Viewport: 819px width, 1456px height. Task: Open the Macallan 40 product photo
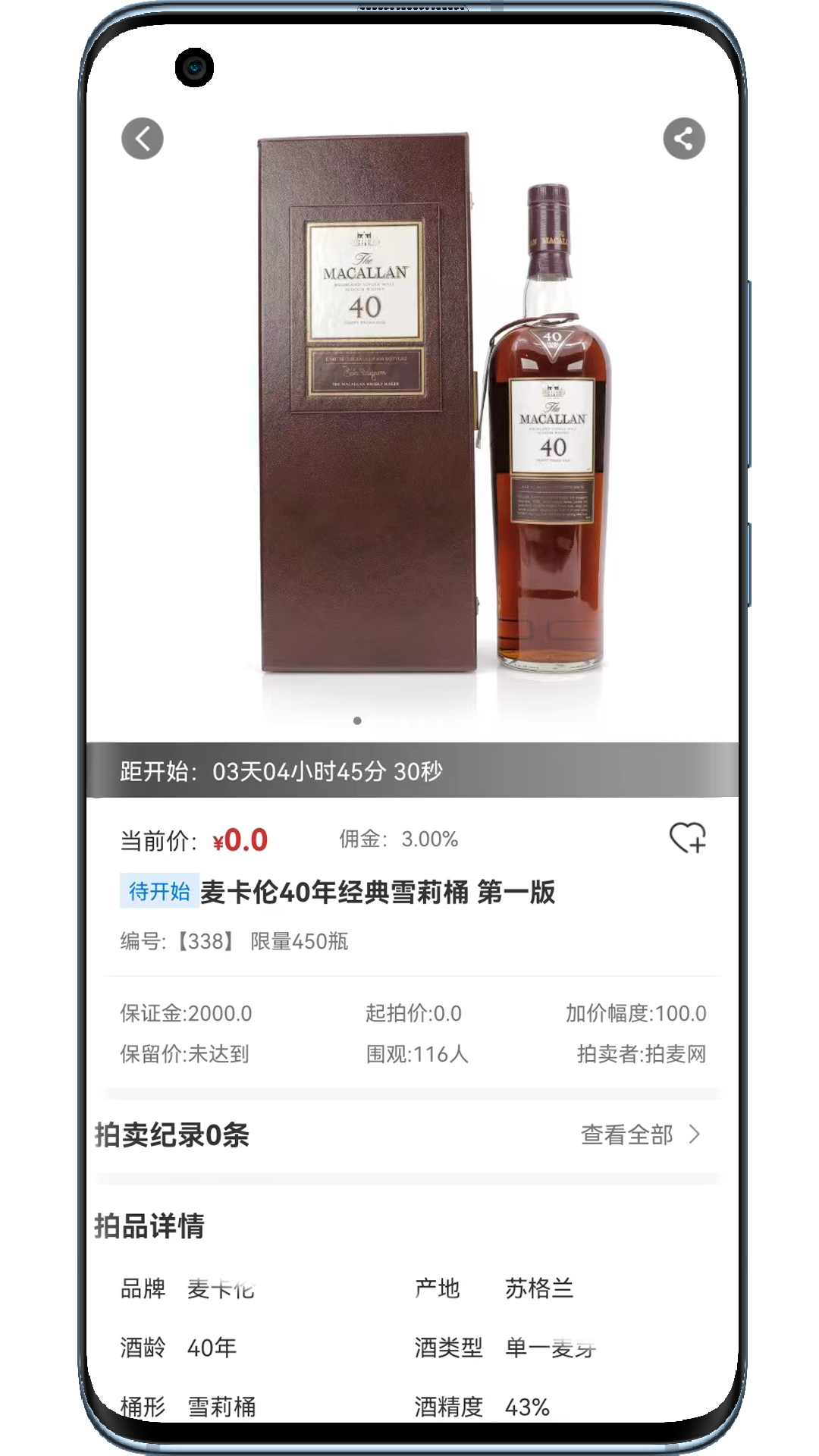click(x=432, y=409)
